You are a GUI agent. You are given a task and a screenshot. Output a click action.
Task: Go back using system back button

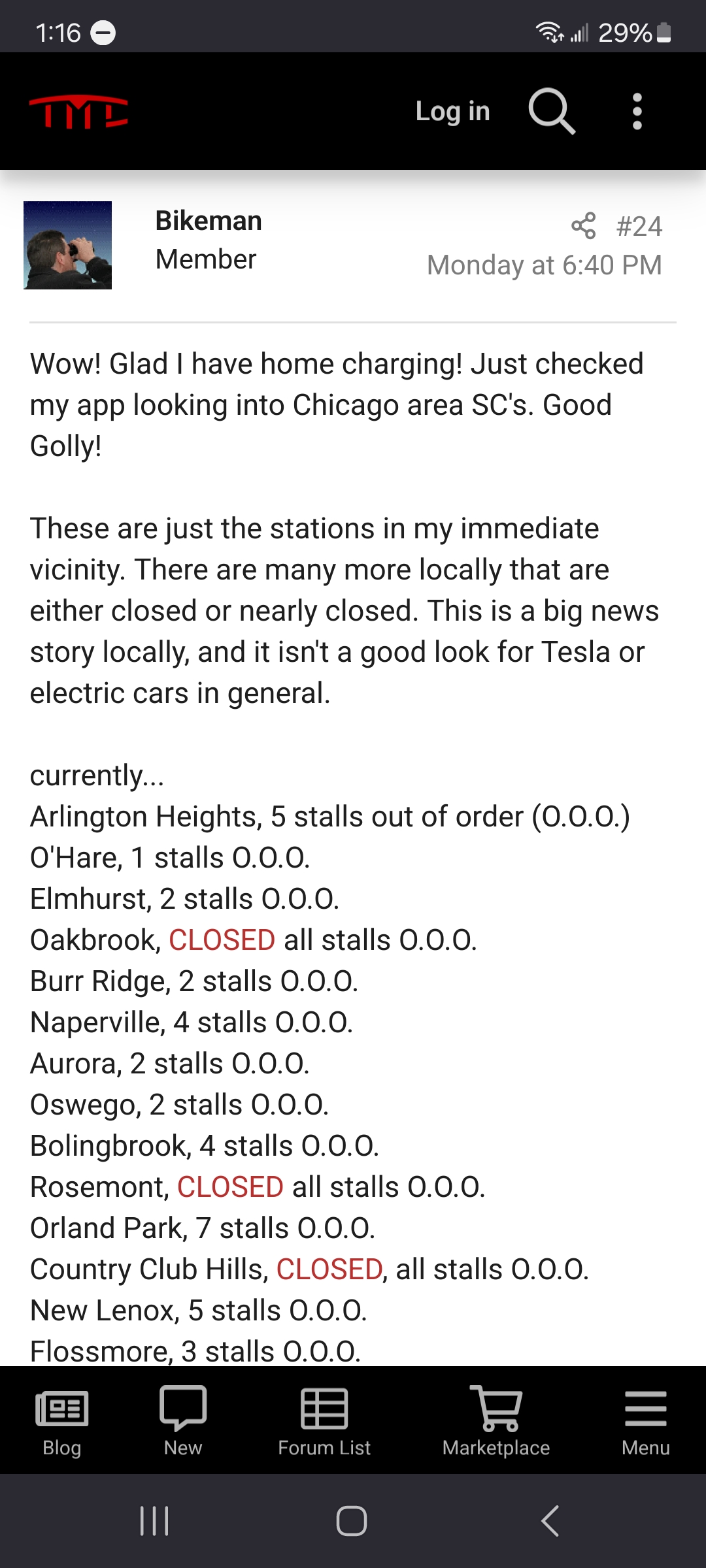point(550,1521)
